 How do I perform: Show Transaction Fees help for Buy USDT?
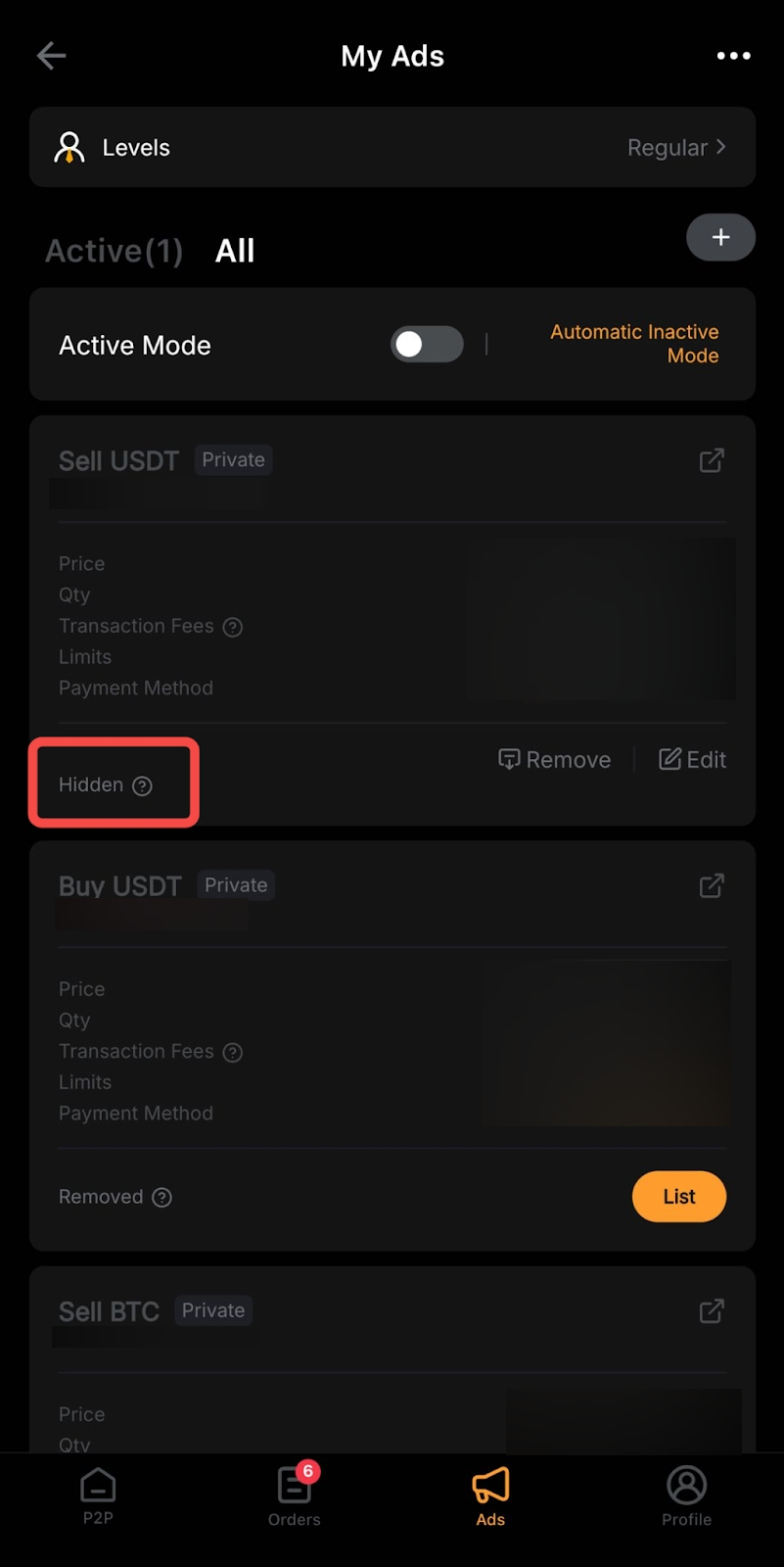click(233, 1053)
